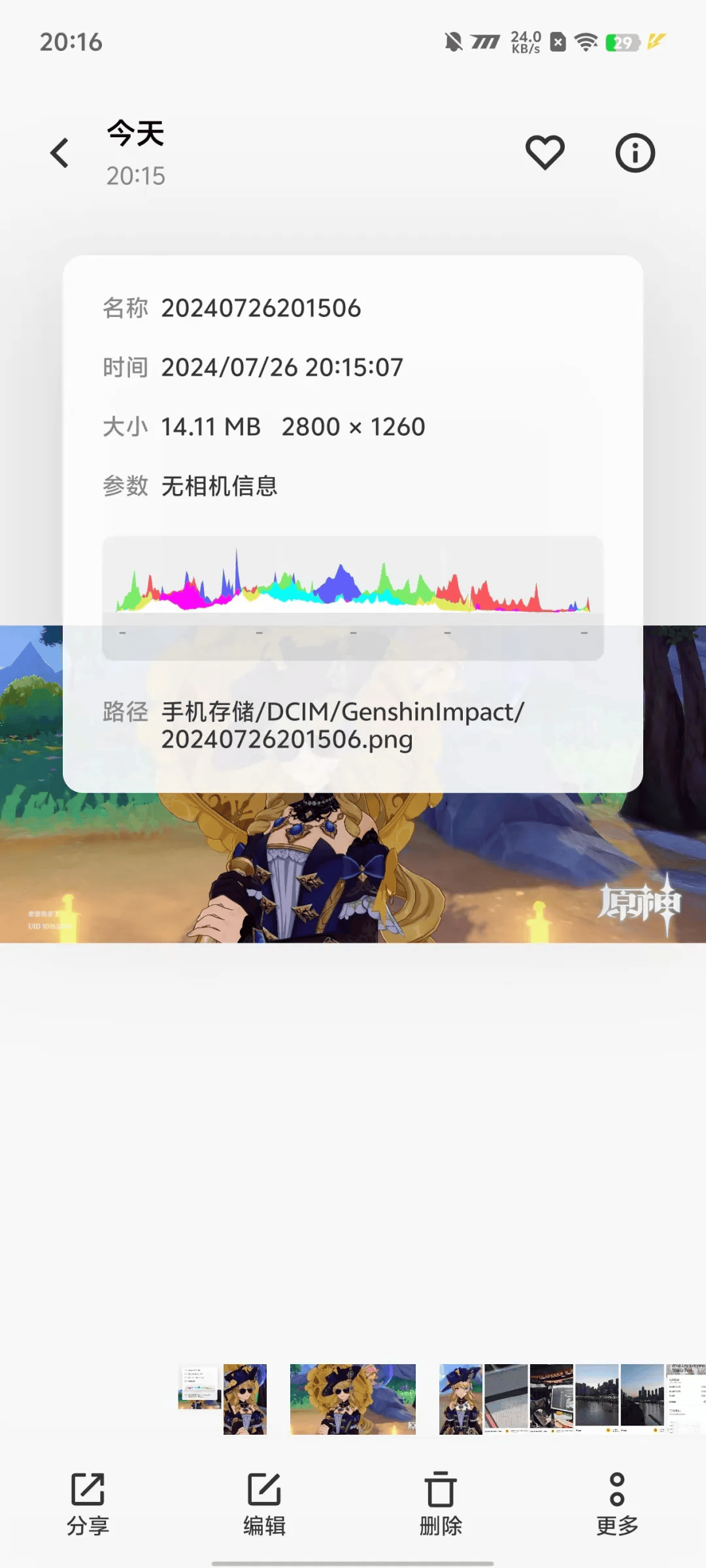This screenshot has height=1568, width=706.
Task: Go back to the gallery
Action: coord(59,154)
